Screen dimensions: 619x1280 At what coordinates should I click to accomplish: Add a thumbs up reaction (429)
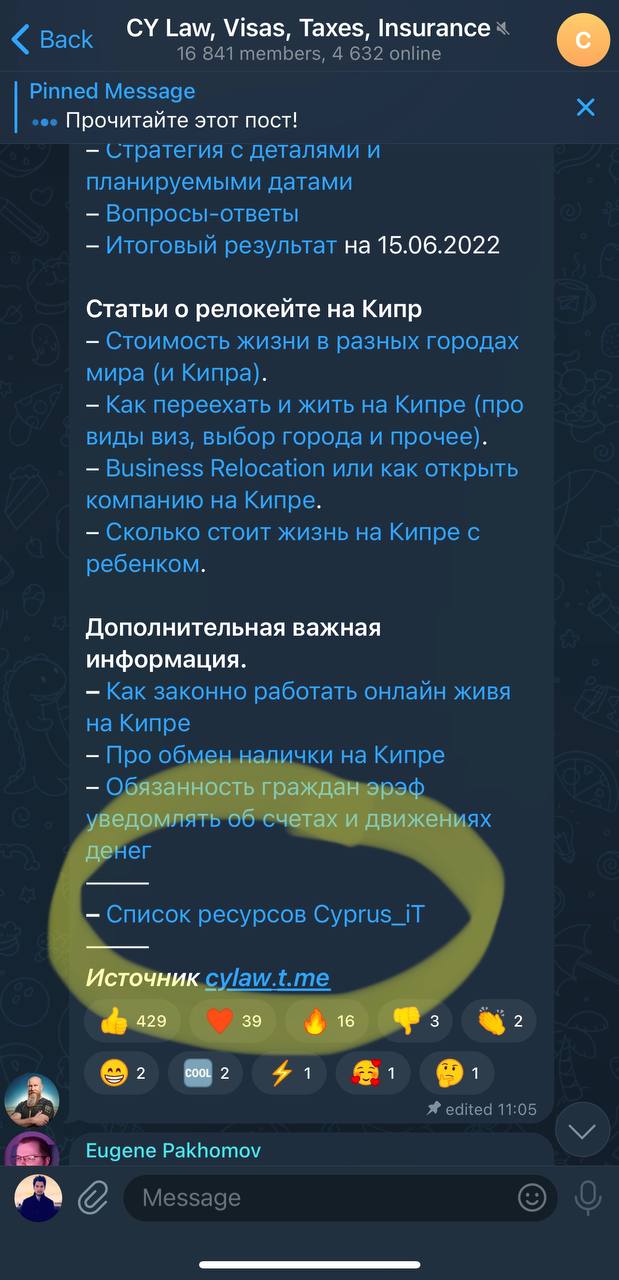click(133, 1021)
